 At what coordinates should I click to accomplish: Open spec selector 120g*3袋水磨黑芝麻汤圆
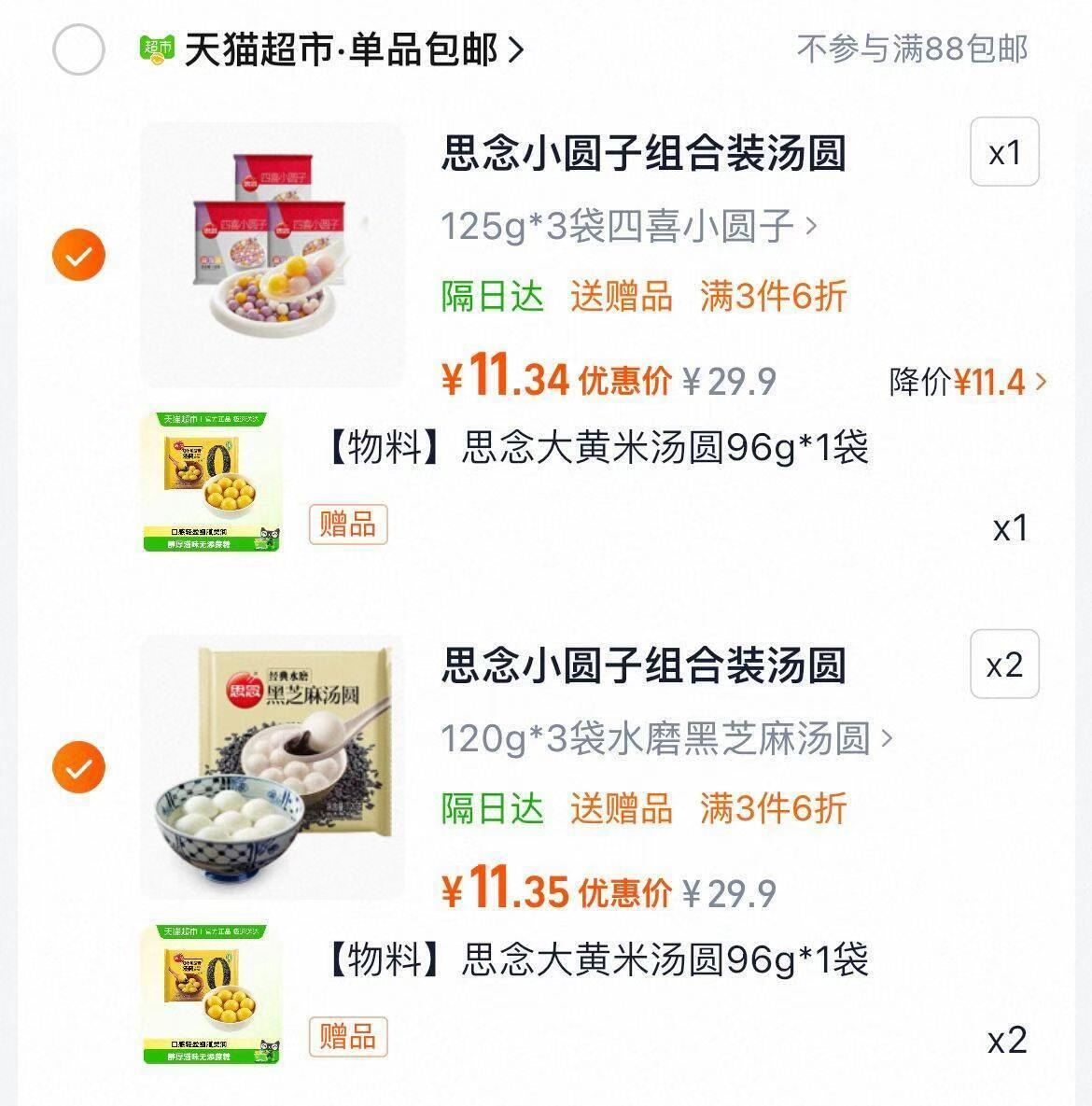(665, 738)
